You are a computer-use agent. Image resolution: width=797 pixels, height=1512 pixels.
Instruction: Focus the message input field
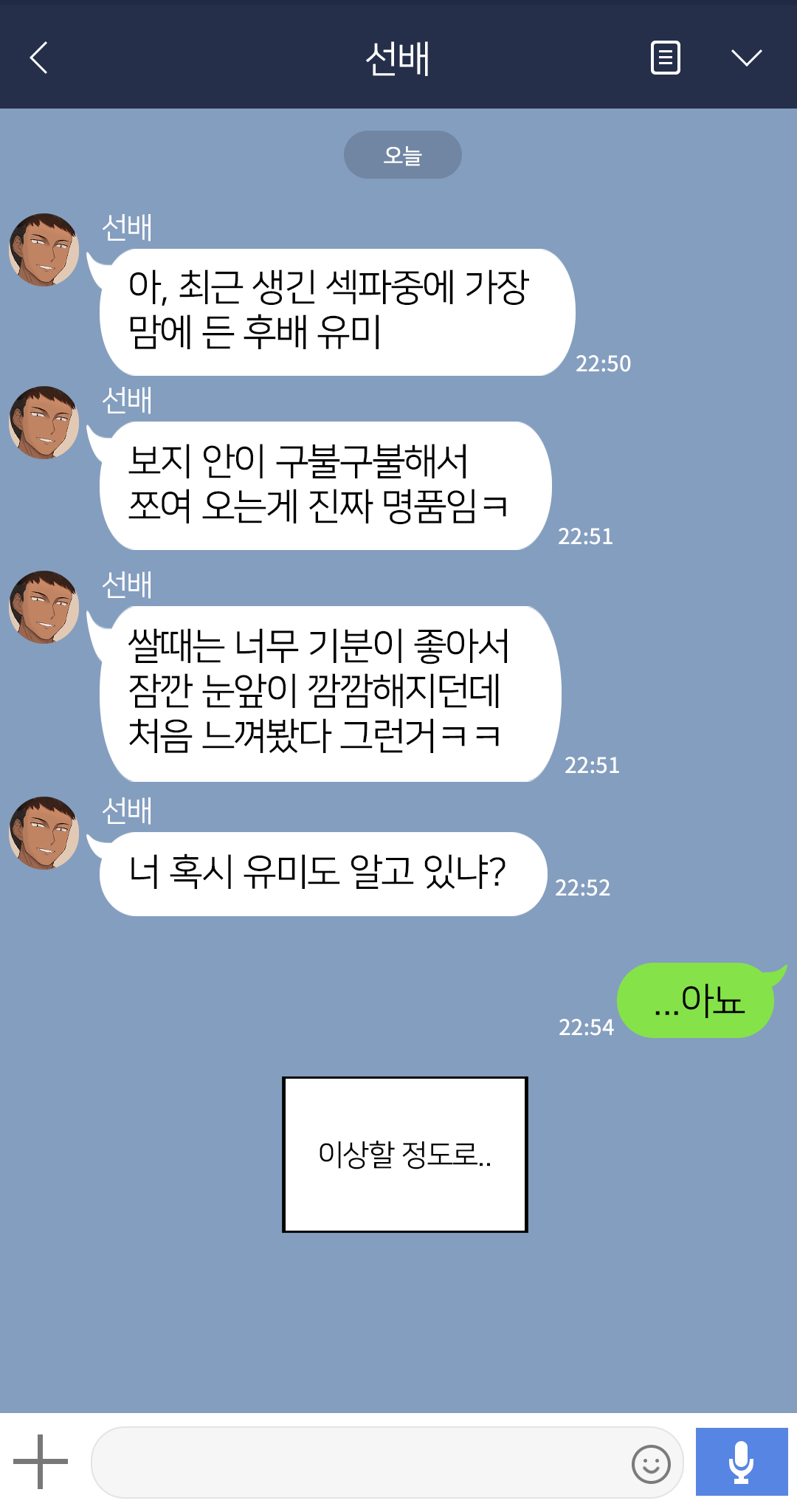[x=358, y=1462]
